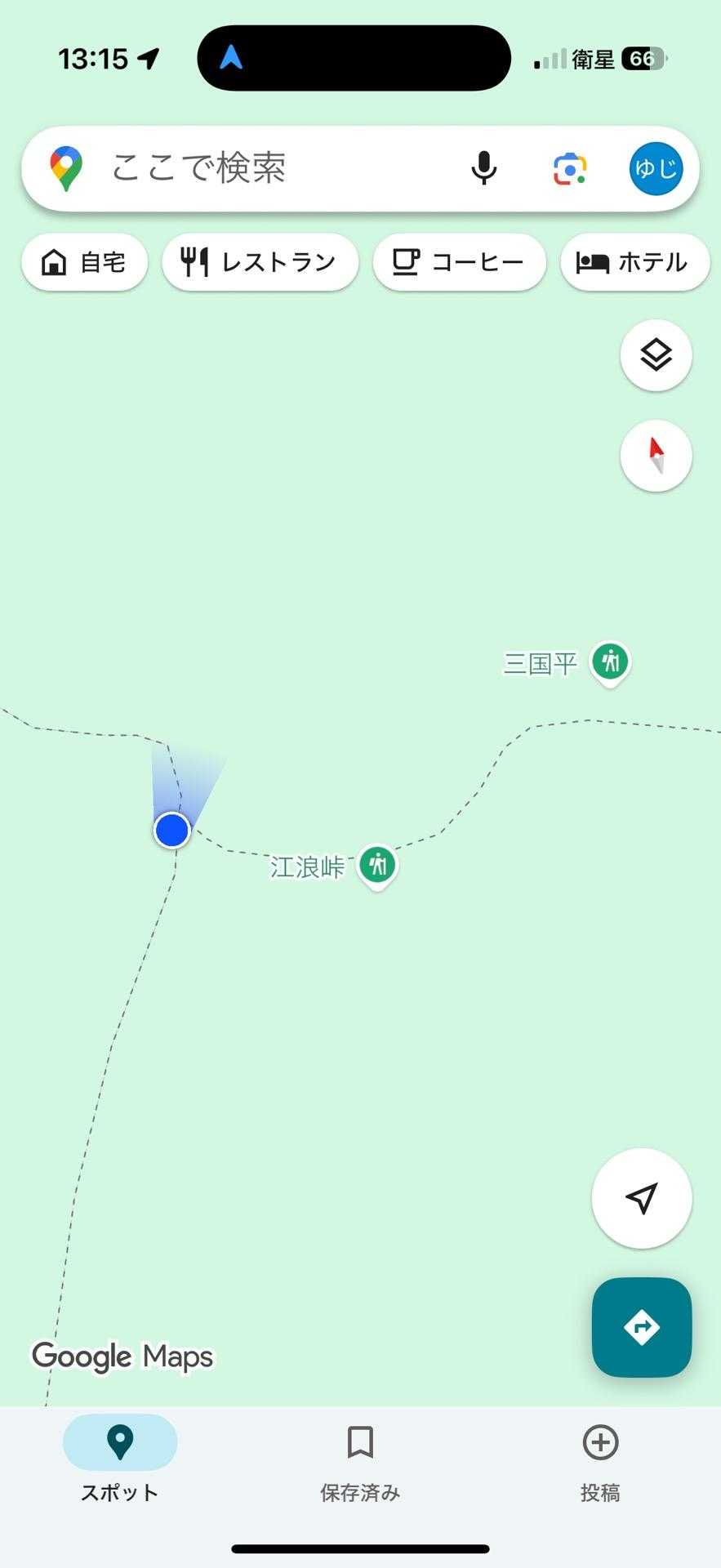Open the map layers selector
The height and width of the screenshot is (1568, 721).
(656, 355)
